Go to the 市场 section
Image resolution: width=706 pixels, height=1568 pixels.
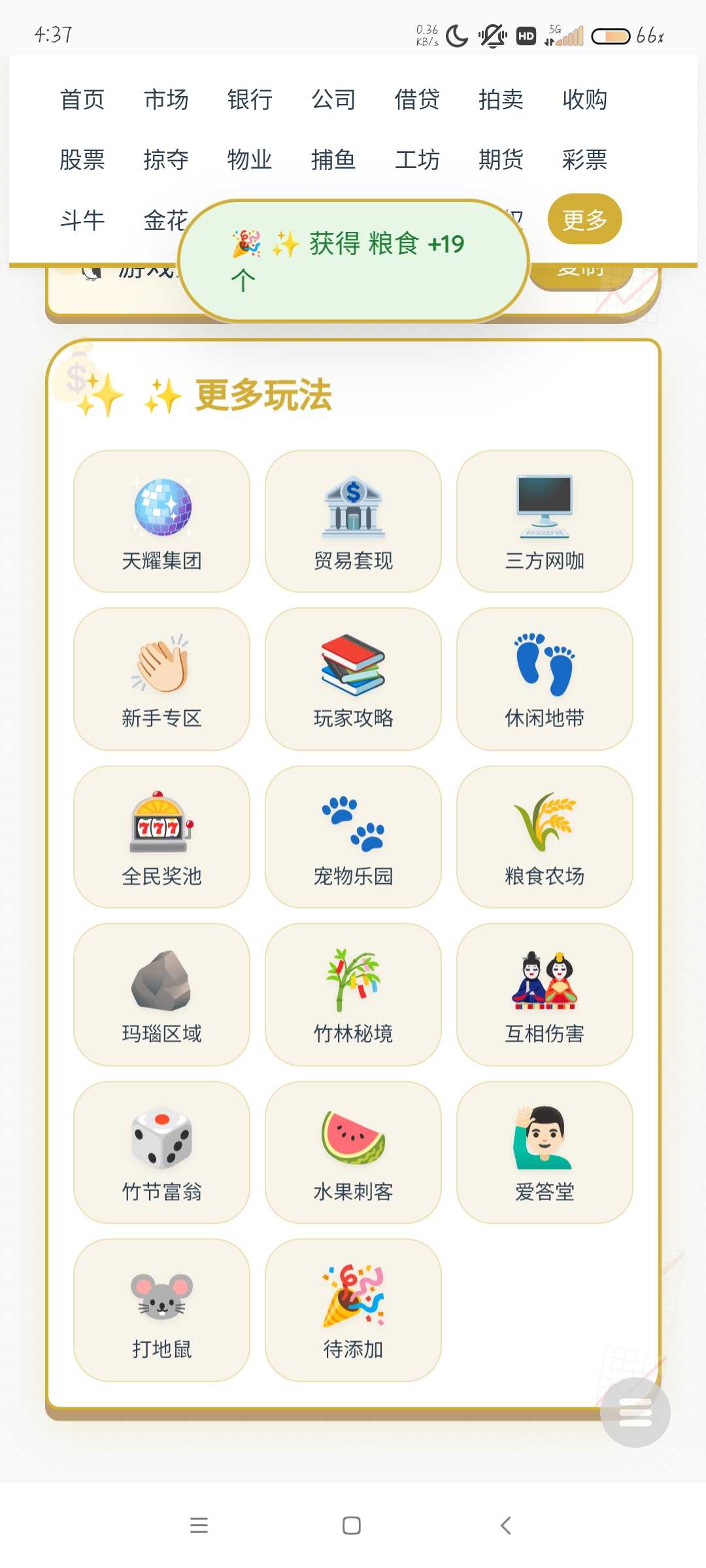pos(166,100)
